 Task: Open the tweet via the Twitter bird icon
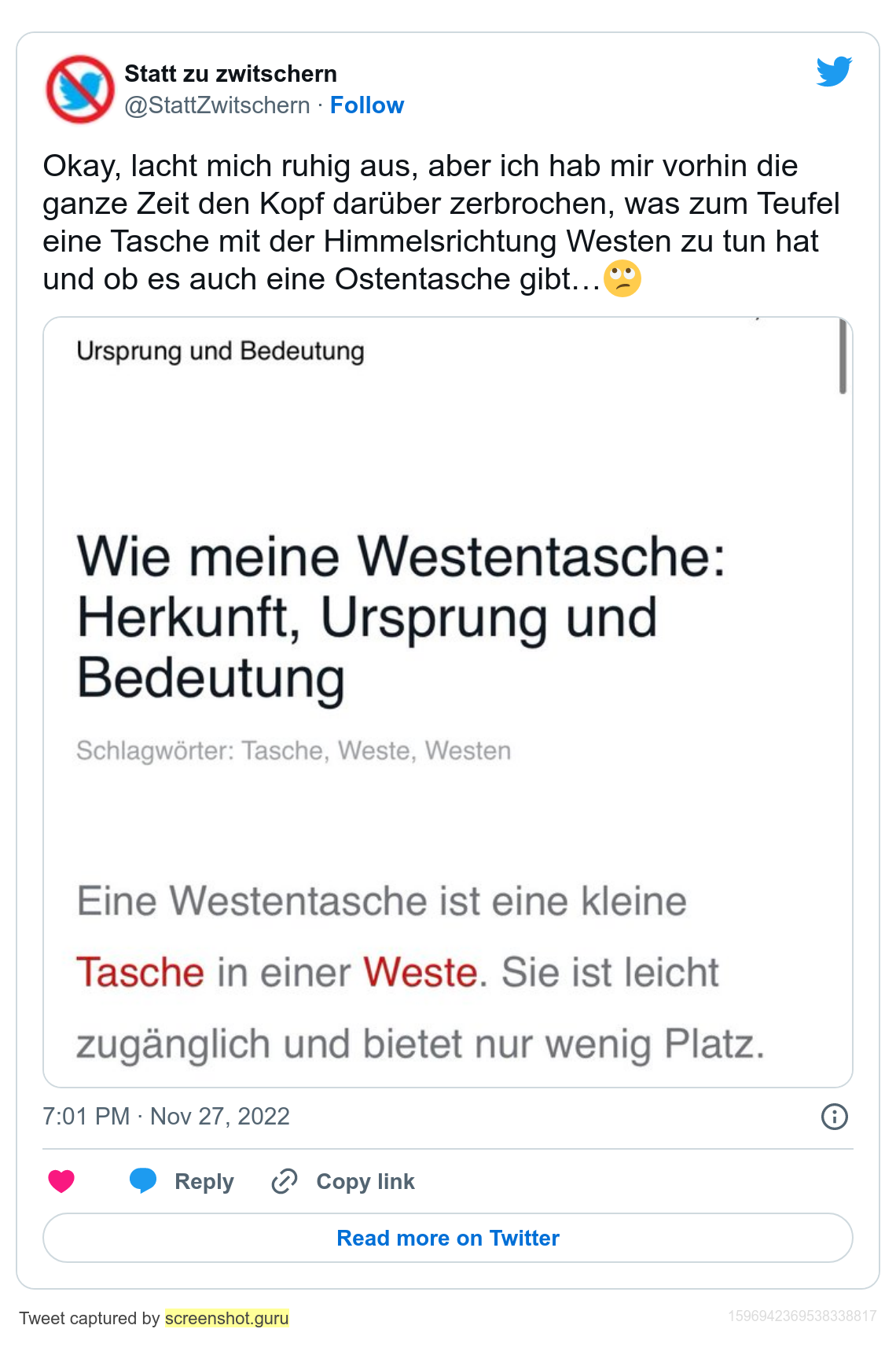(x=834, y=72)
